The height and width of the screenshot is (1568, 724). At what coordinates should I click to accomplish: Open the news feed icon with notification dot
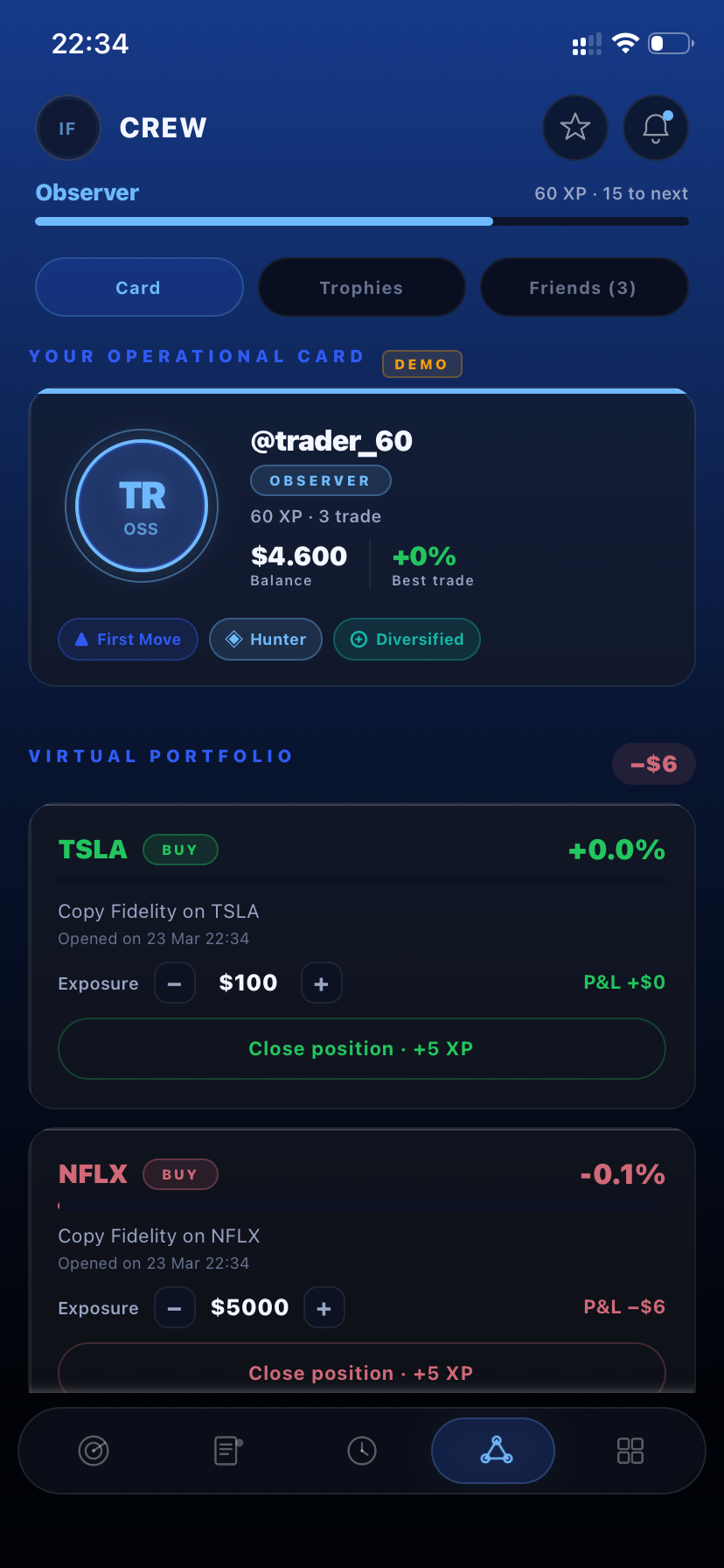(x=227, y=1450)
